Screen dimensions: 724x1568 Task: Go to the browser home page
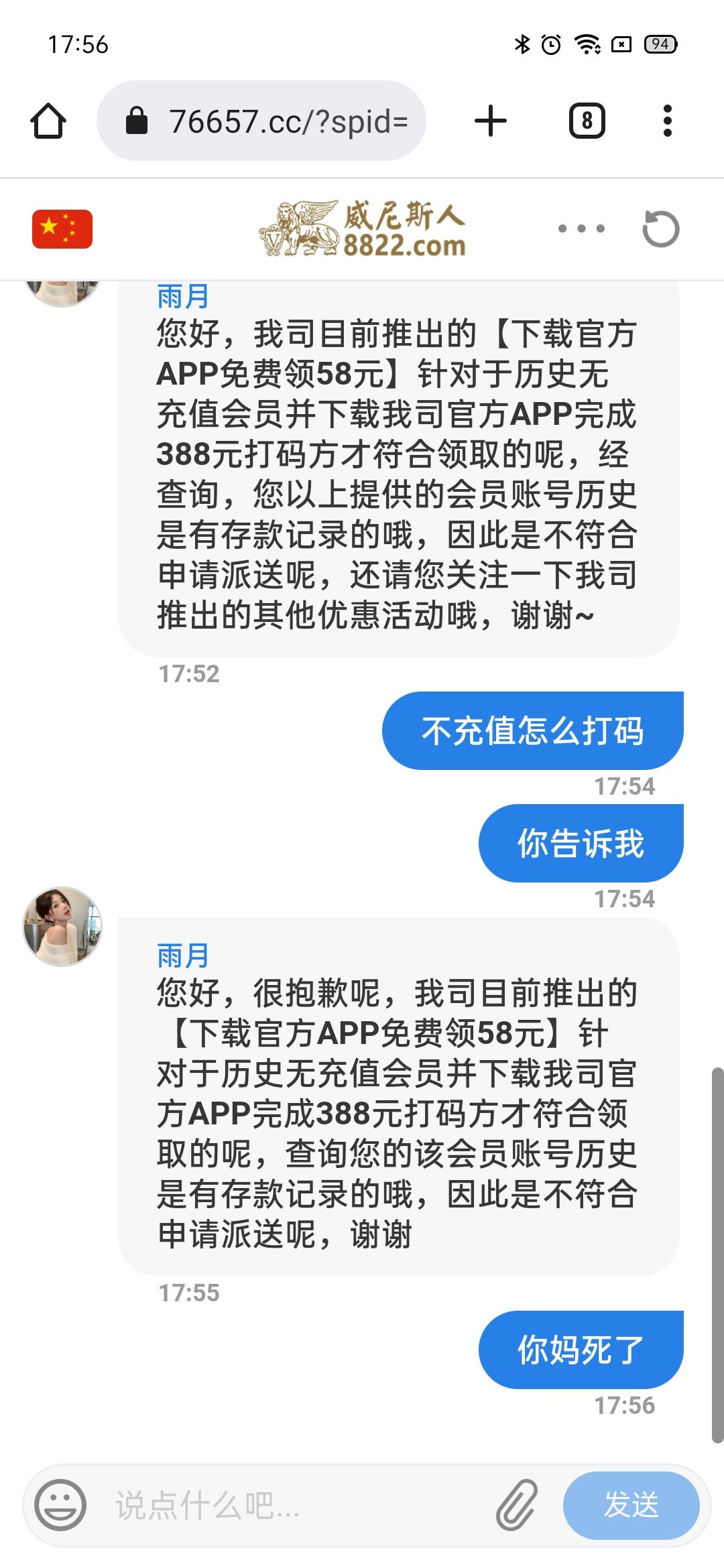click(48, 121)
